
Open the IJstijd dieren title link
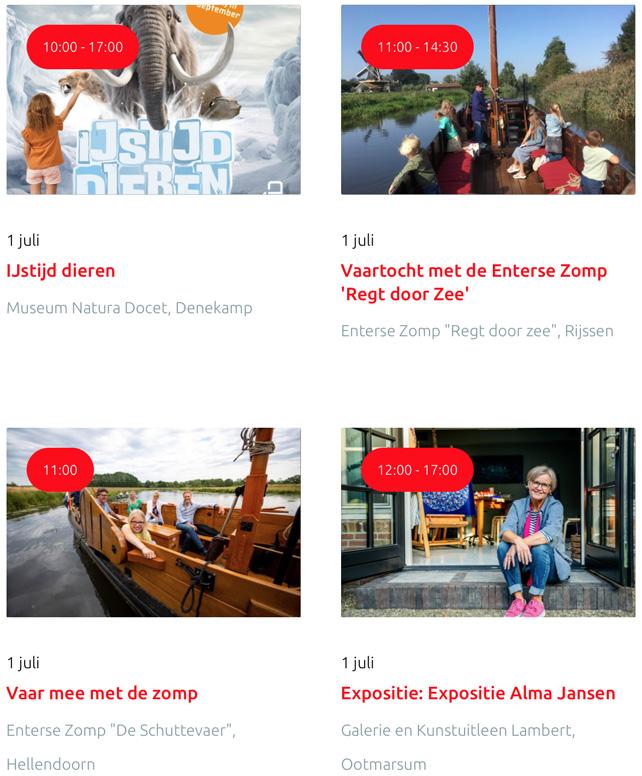[61, 270]
